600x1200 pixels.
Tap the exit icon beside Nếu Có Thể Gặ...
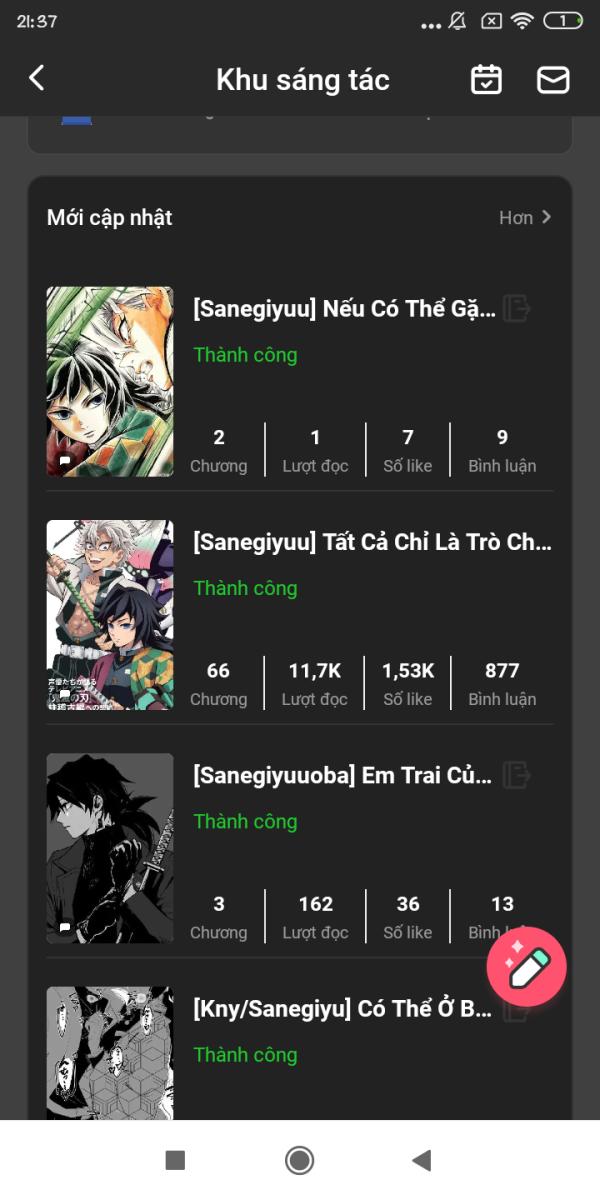coord(516,308)
